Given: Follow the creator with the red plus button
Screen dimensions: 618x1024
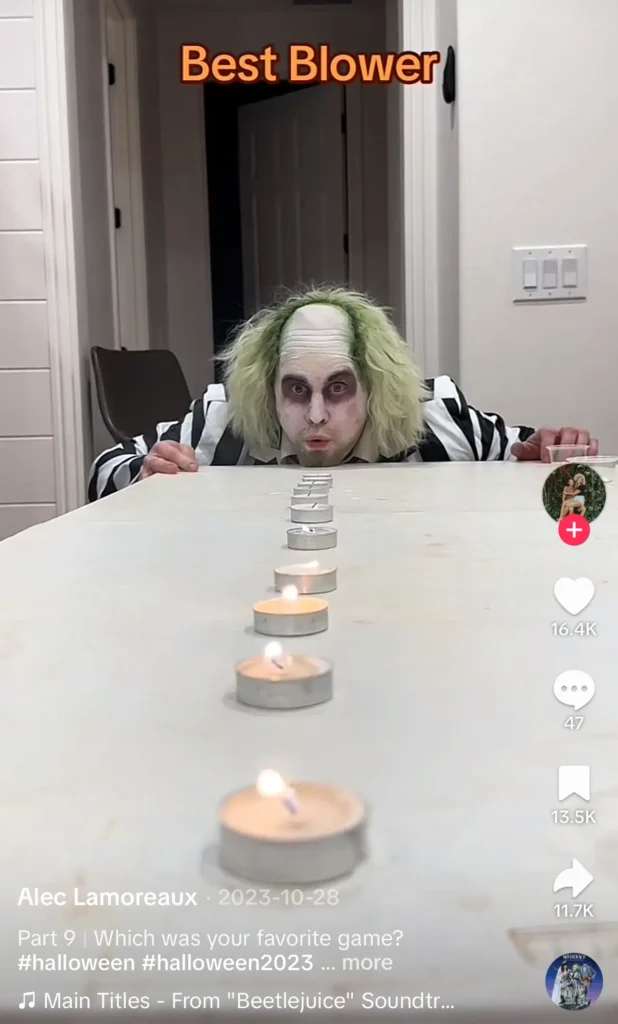Looking at the screenshot, I should (573, 530).
